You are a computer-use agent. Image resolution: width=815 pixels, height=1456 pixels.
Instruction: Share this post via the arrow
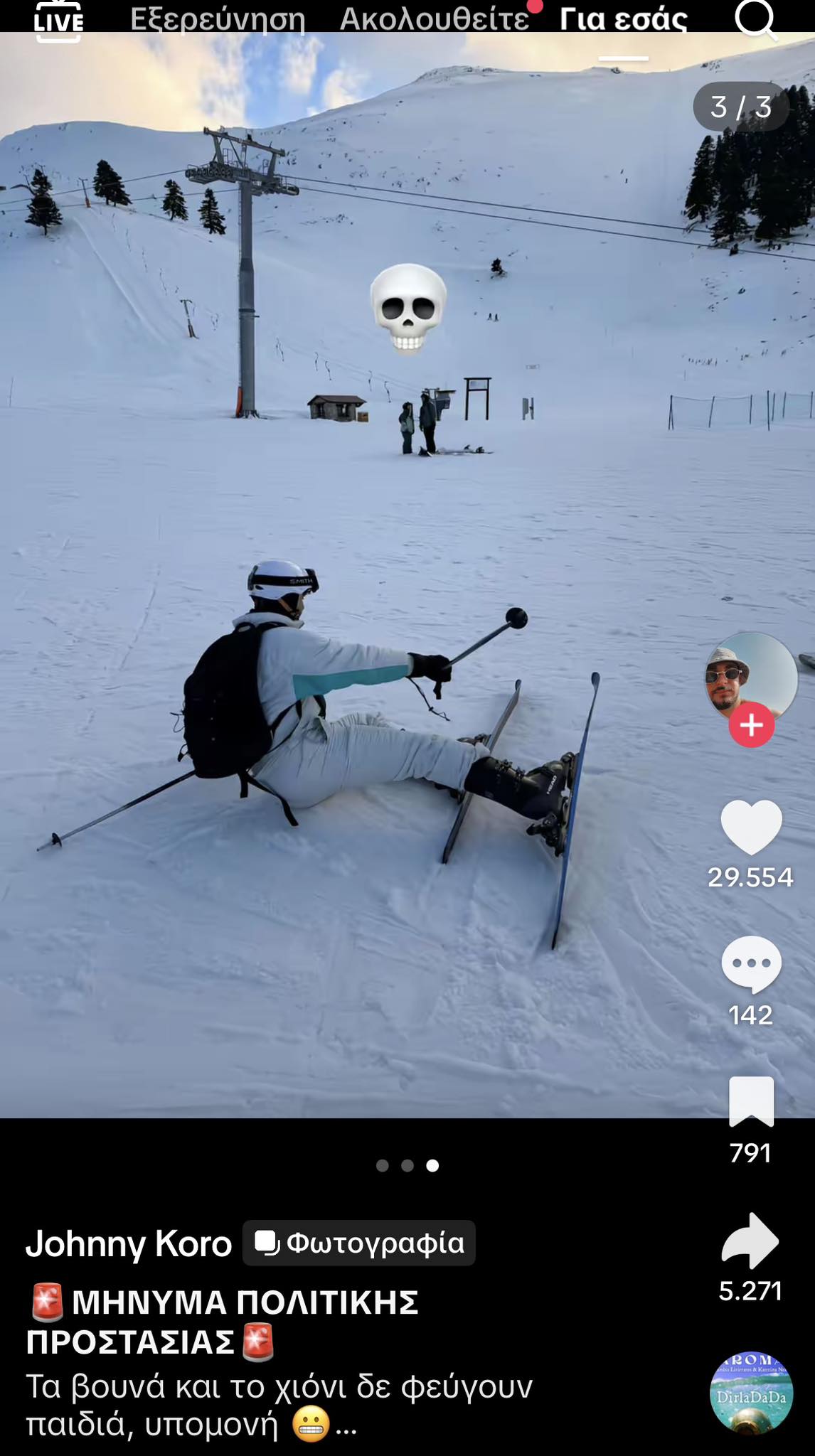click(750, 1241)
